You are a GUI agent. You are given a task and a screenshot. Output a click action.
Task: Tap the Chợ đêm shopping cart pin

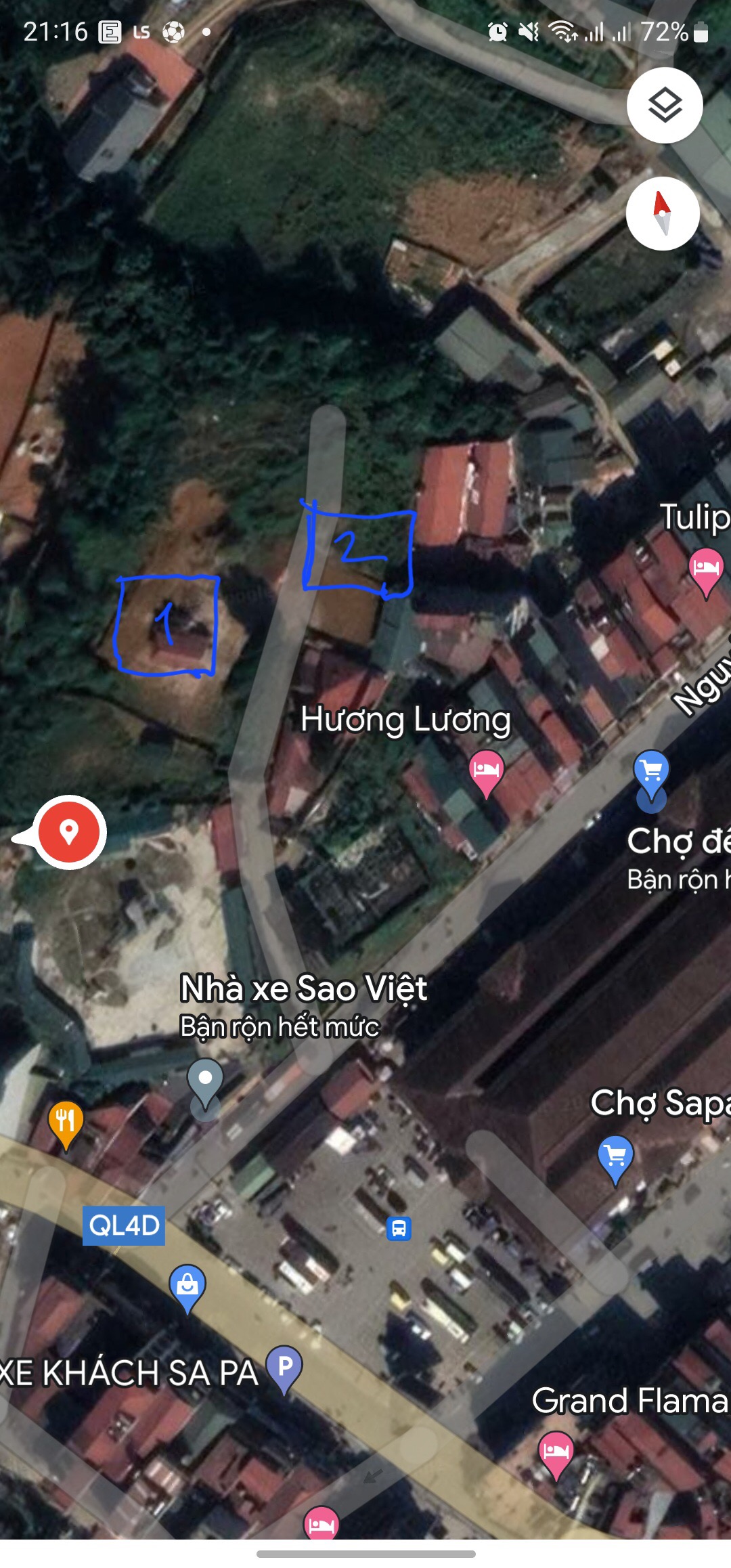point(651,776)
